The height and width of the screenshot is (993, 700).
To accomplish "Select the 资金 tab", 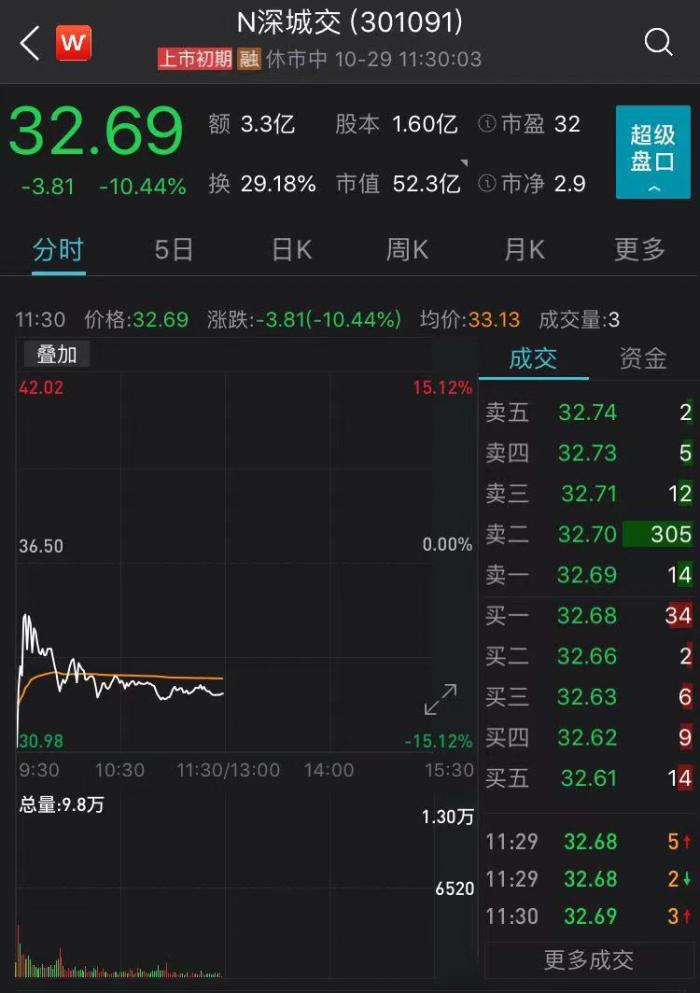I will click(x=643, y=359).
